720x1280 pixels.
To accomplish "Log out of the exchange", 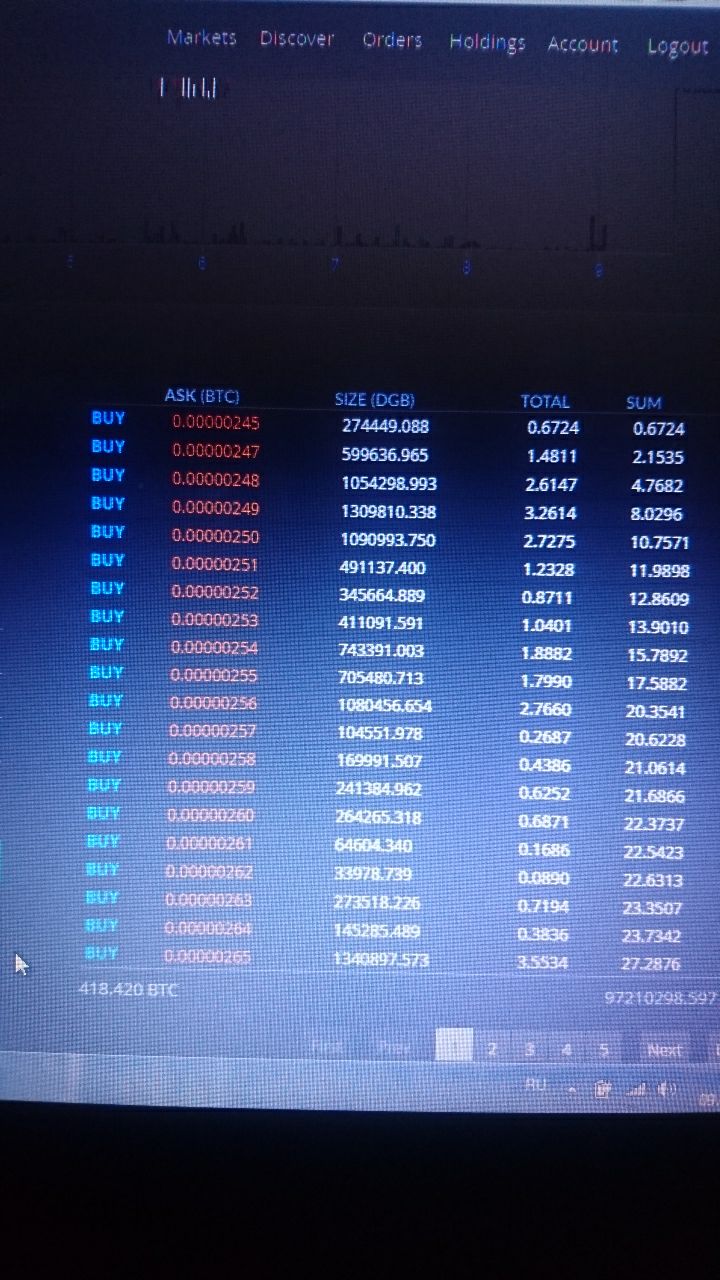I will (677, 46).
